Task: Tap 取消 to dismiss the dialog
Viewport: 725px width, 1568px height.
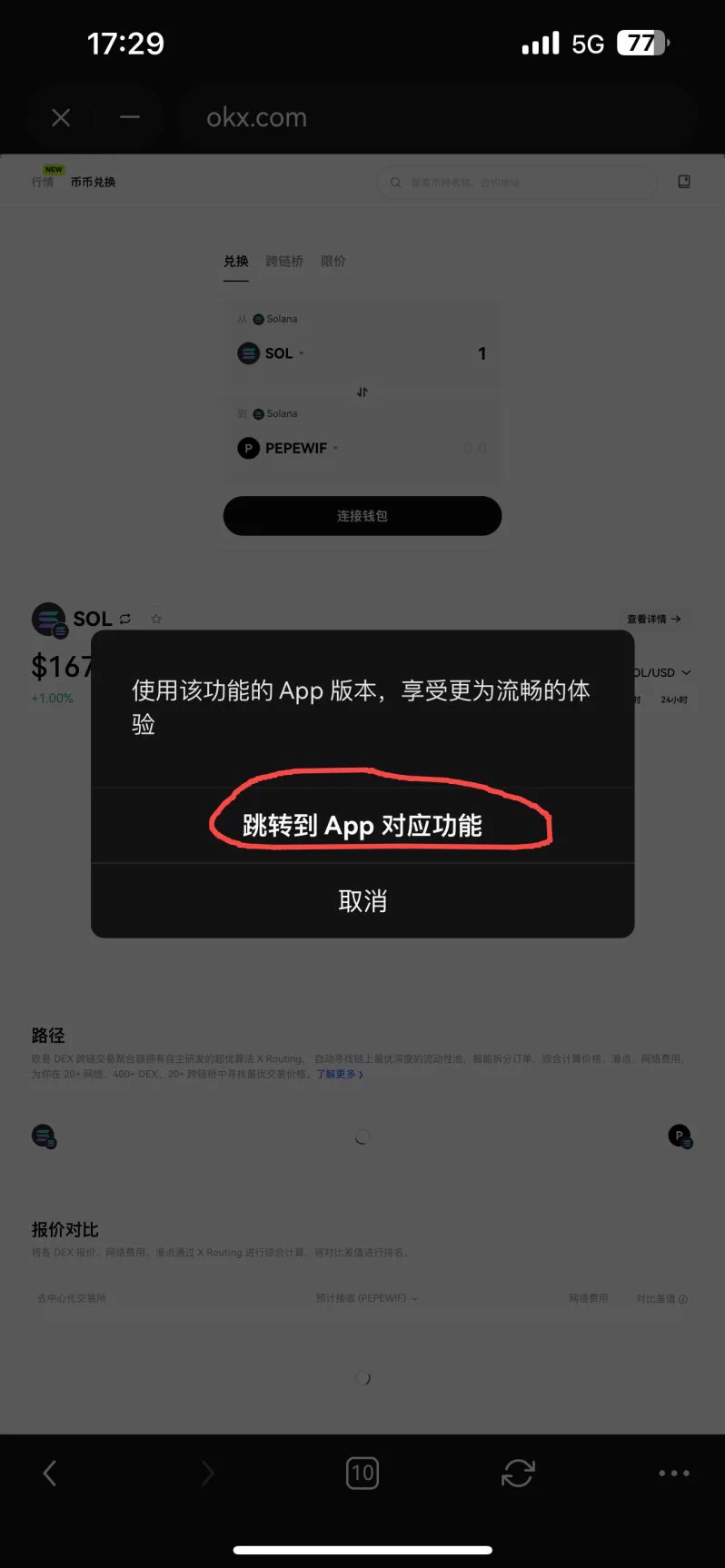Action: [x=362, y=900]
